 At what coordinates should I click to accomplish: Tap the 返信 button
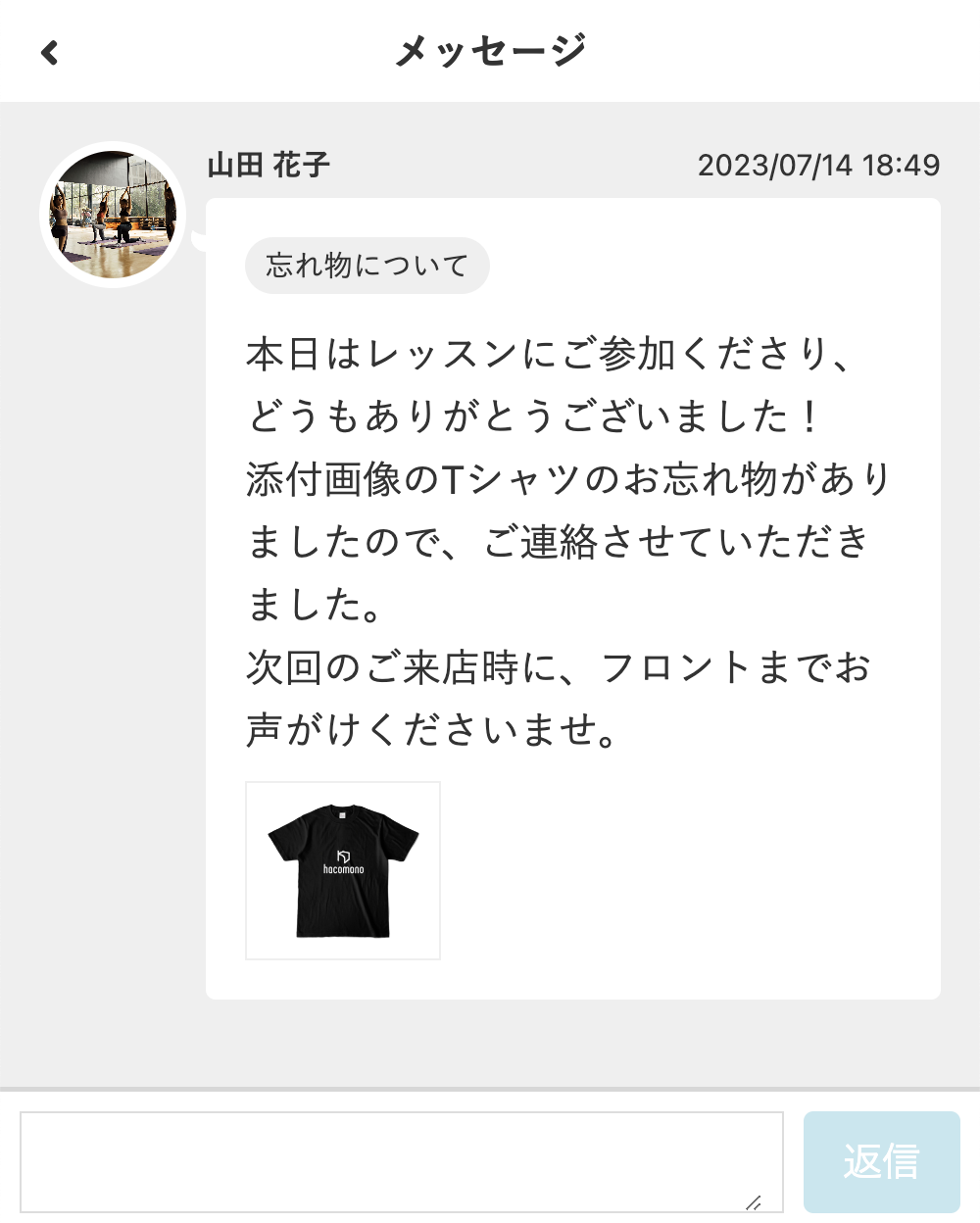(x=881, y=1161)
